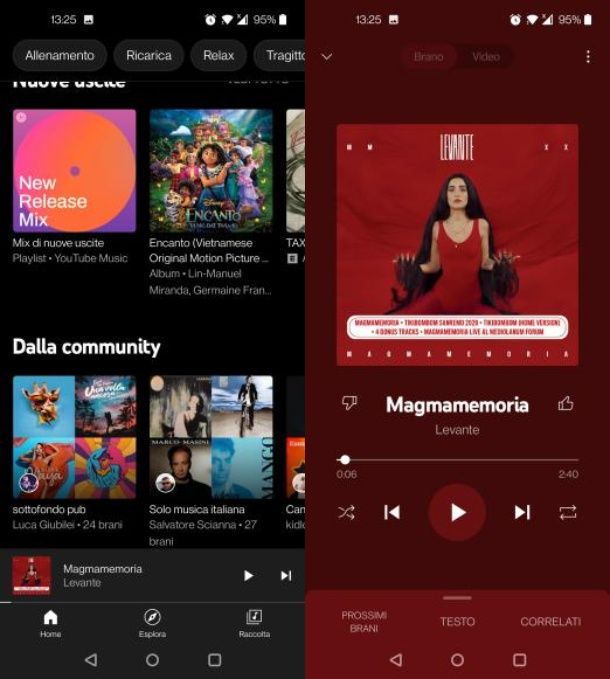
Task: Open the Mix di nuove uscite playlist
Action: (74, 171)
